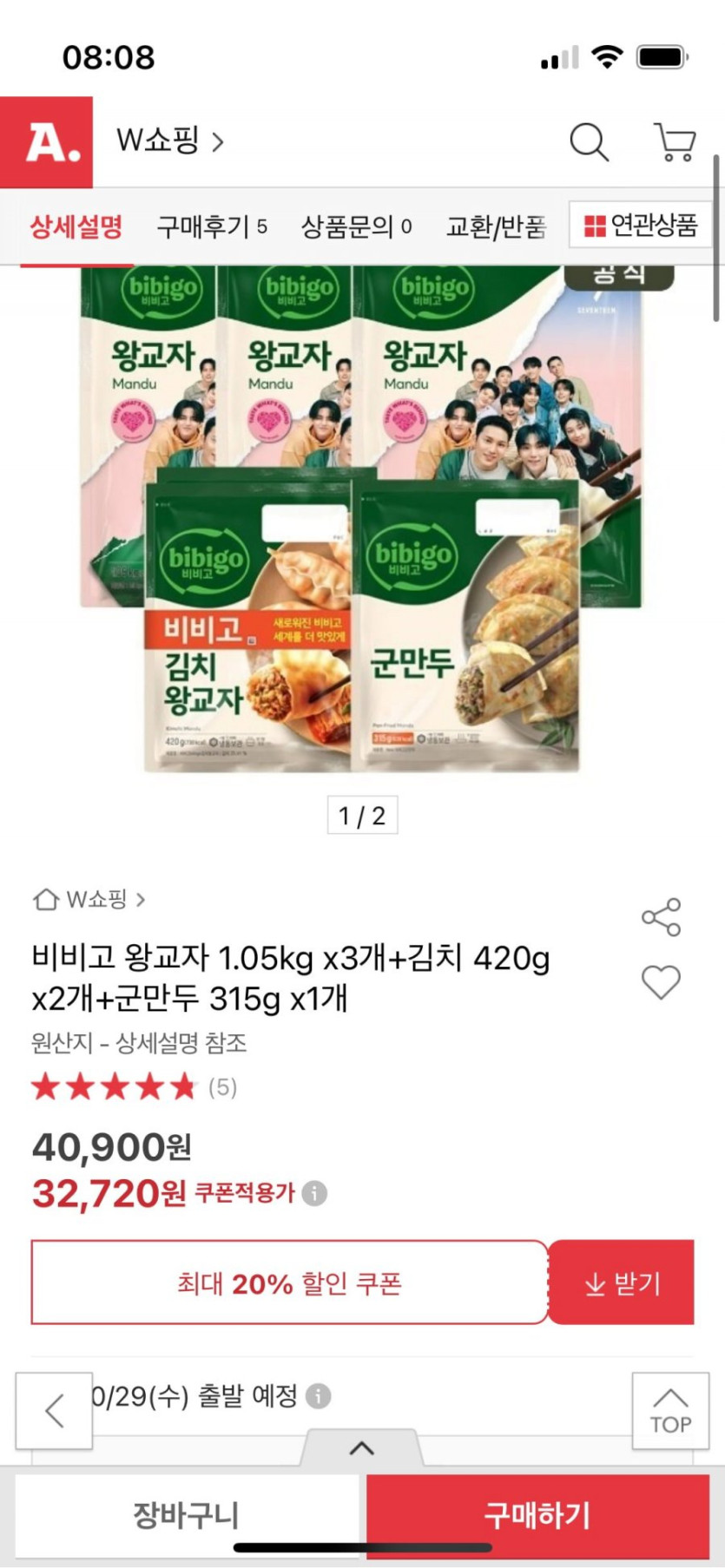Expand the purchase options panel
The height and width of the screenshot is (1568, 725).
(362, 1447)
